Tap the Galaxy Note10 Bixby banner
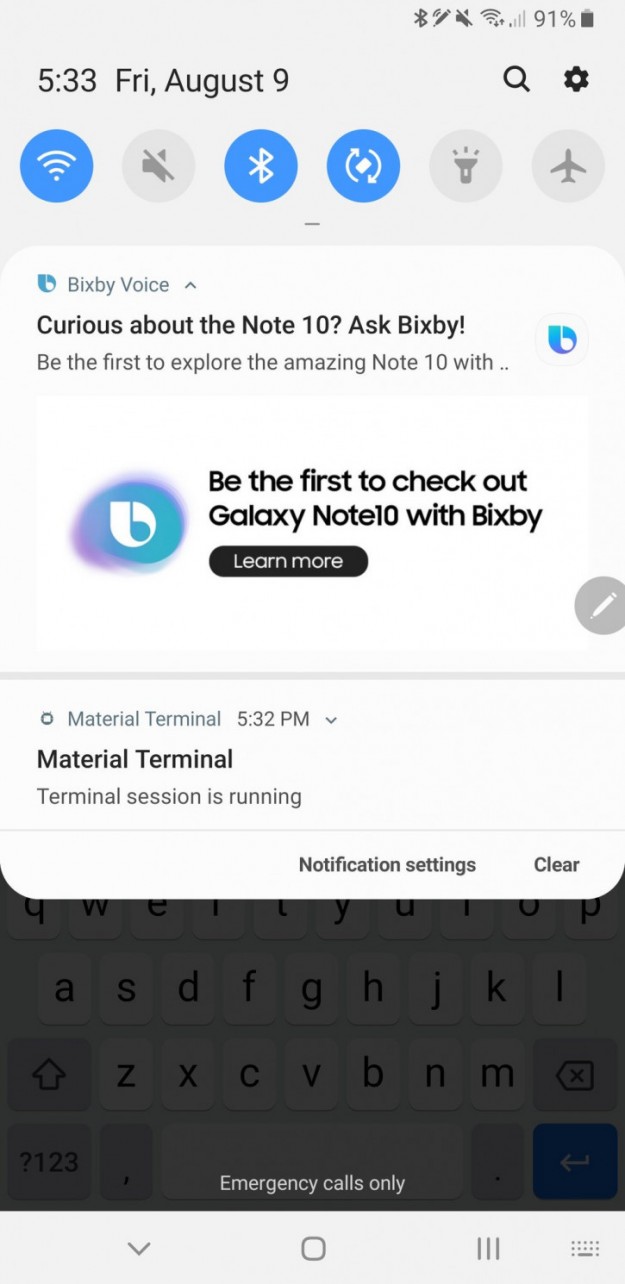625x1284 pixels. (312, 523)
